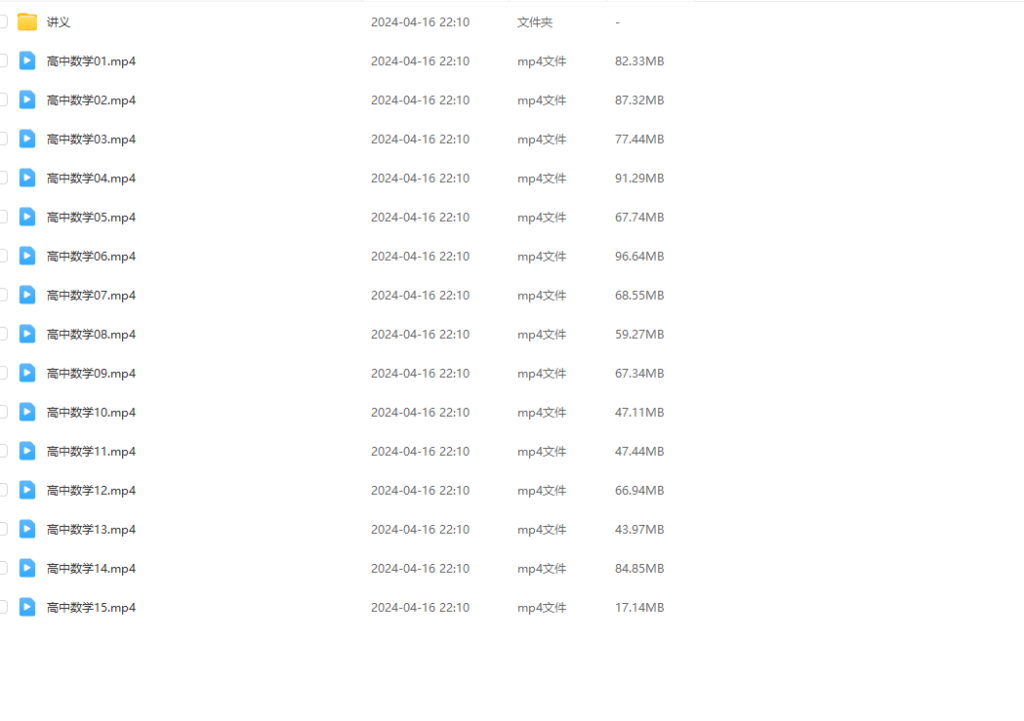
Task: Open video 高中数学13.mp4
Action: tap(91, 529)
